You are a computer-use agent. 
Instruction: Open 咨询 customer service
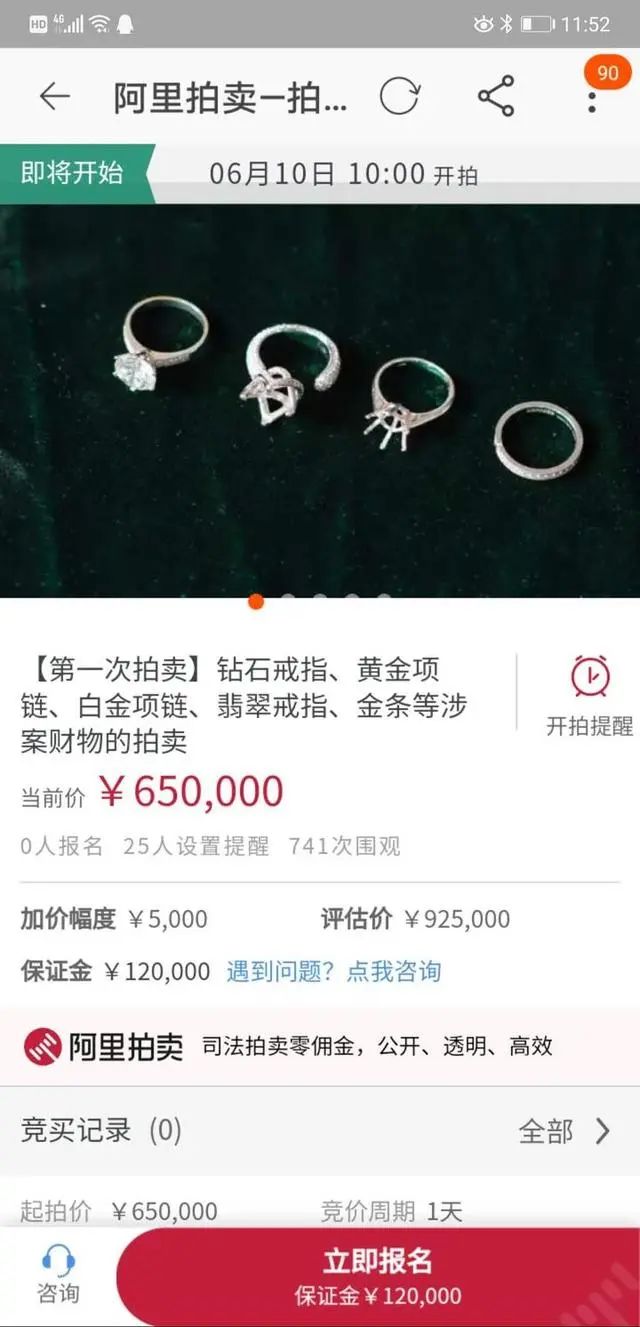point(58,1274)
